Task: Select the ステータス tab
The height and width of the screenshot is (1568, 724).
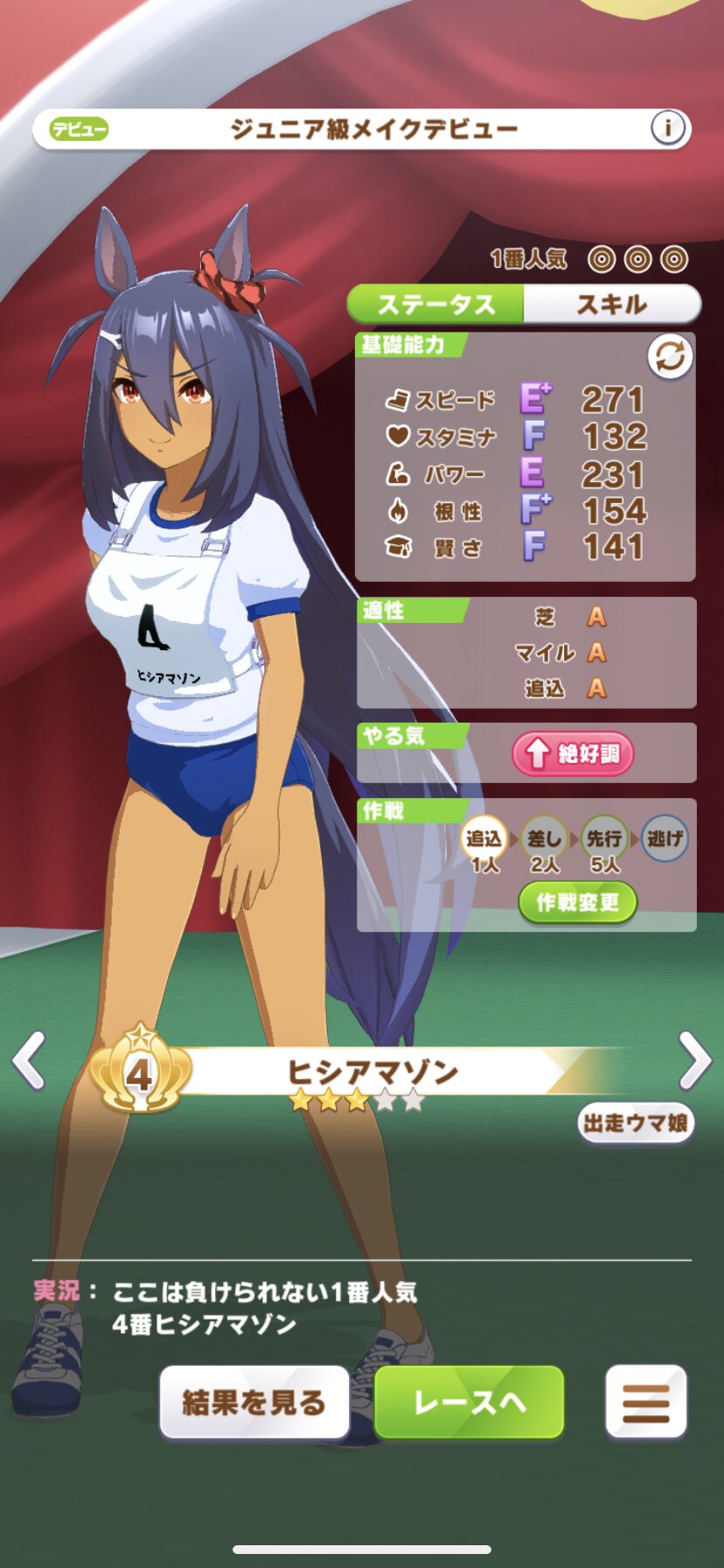Action: (436, 304)
